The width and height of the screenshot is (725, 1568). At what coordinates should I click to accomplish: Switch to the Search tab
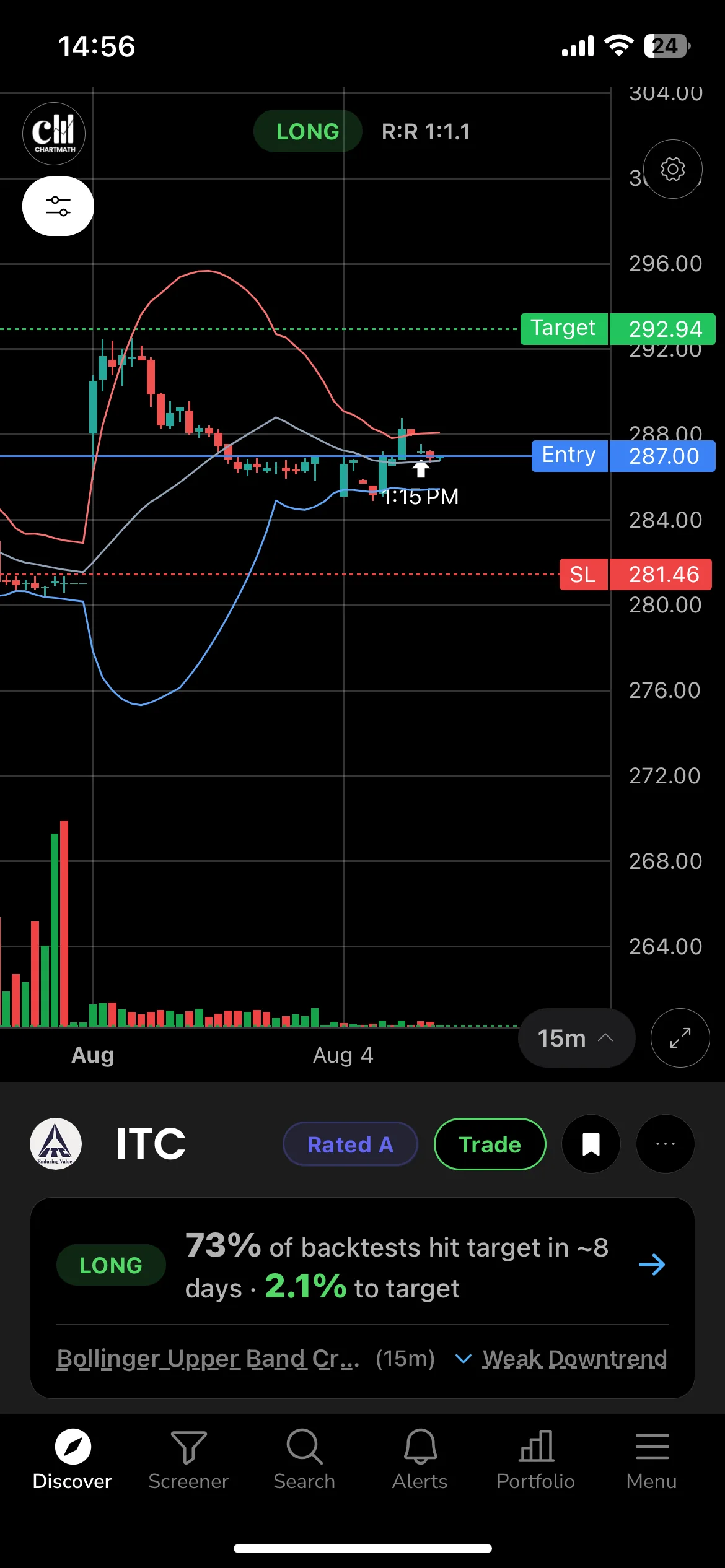[x=304, y=1460]
